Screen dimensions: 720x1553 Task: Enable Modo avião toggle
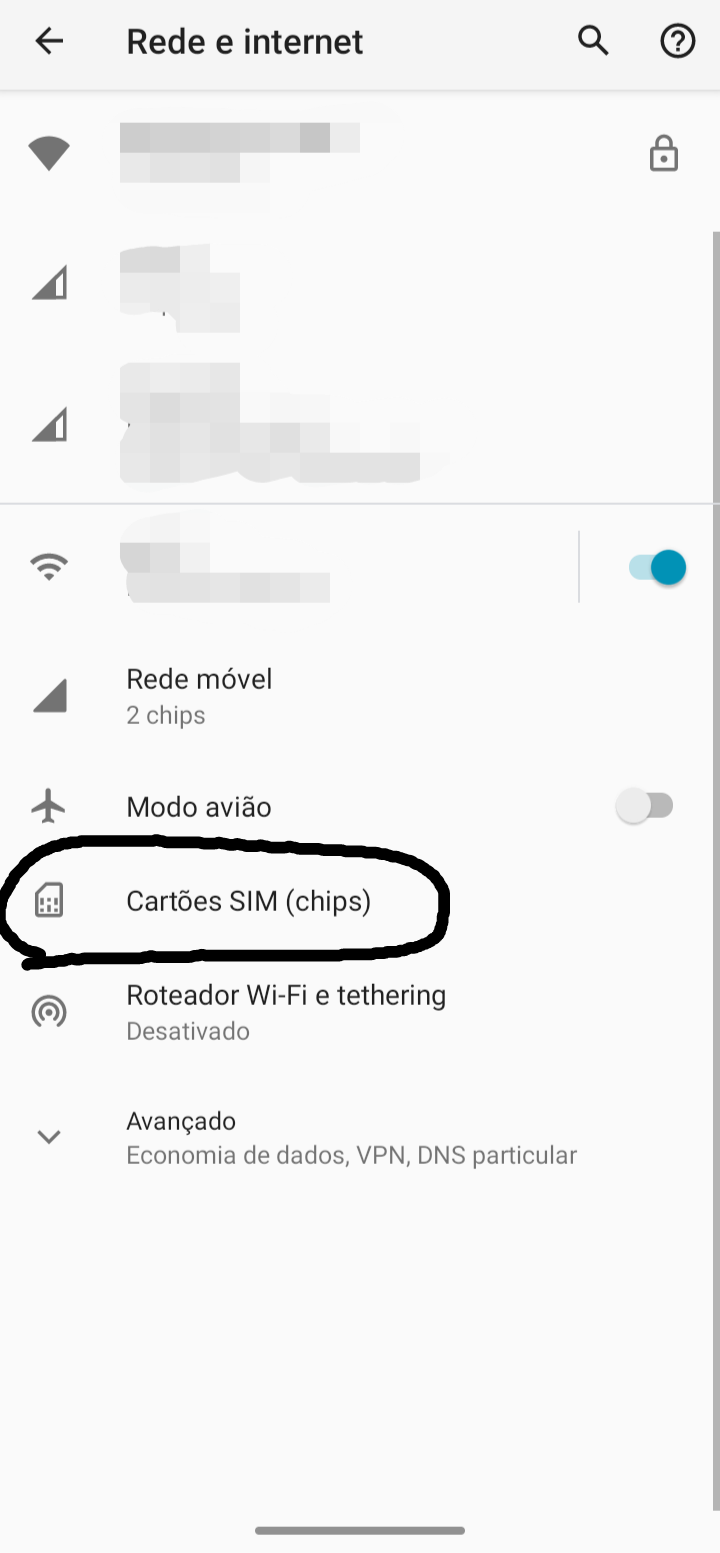pos(645,806)
